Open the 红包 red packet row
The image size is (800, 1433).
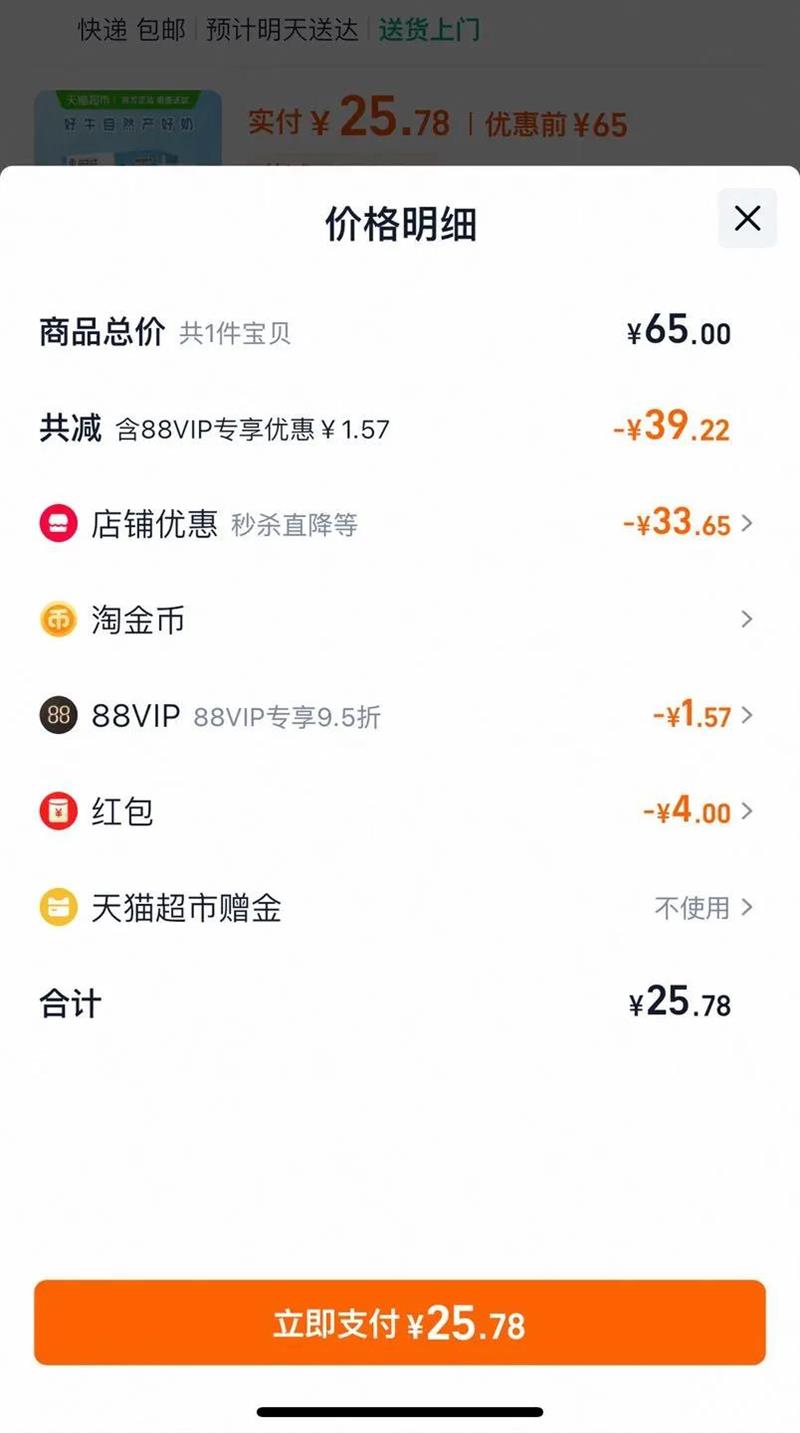(x=400, y=811)
